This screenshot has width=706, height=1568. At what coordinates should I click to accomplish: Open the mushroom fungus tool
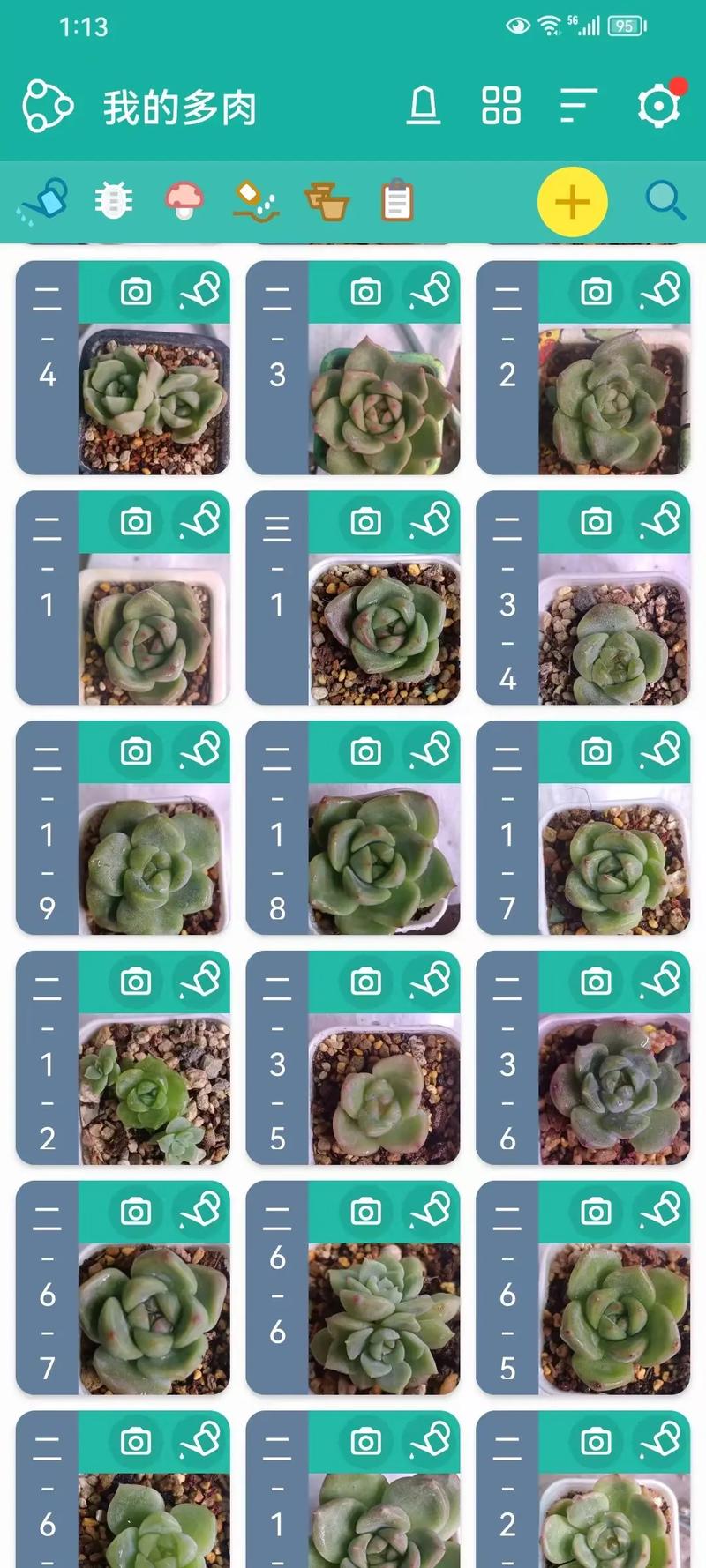184,201
